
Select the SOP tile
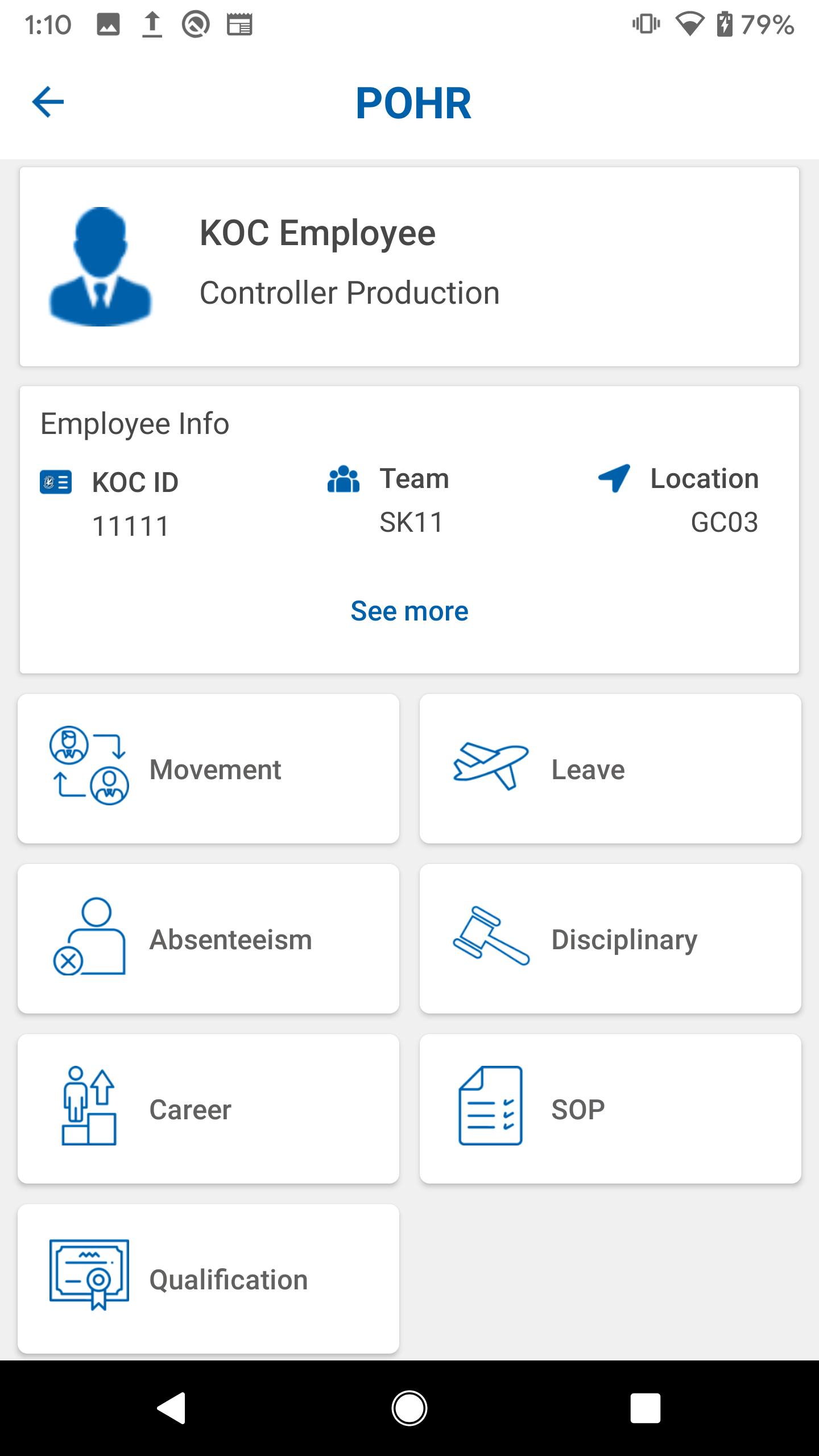[x=610, y=1108]
